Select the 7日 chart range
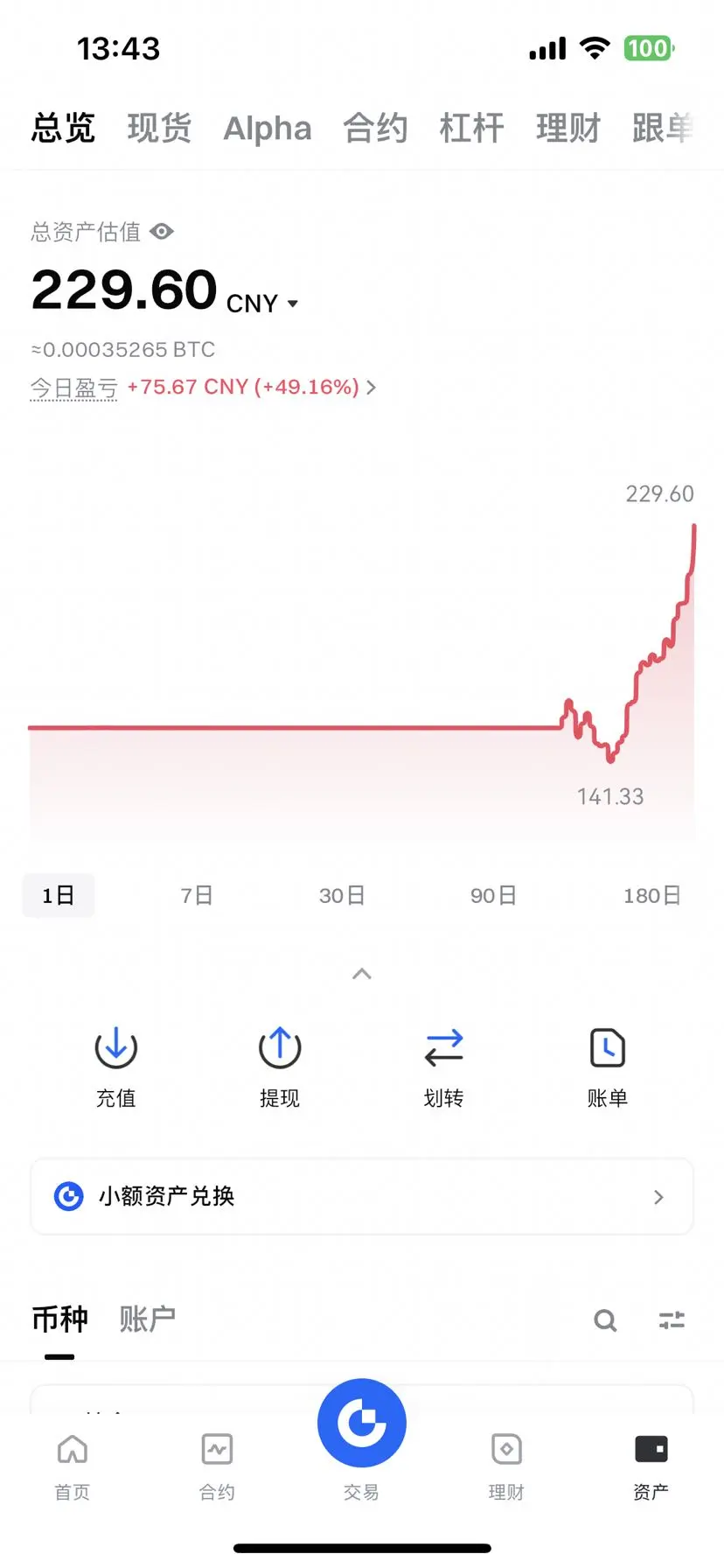This screenshot has height=1568, width=724. [x=197, y=895]
